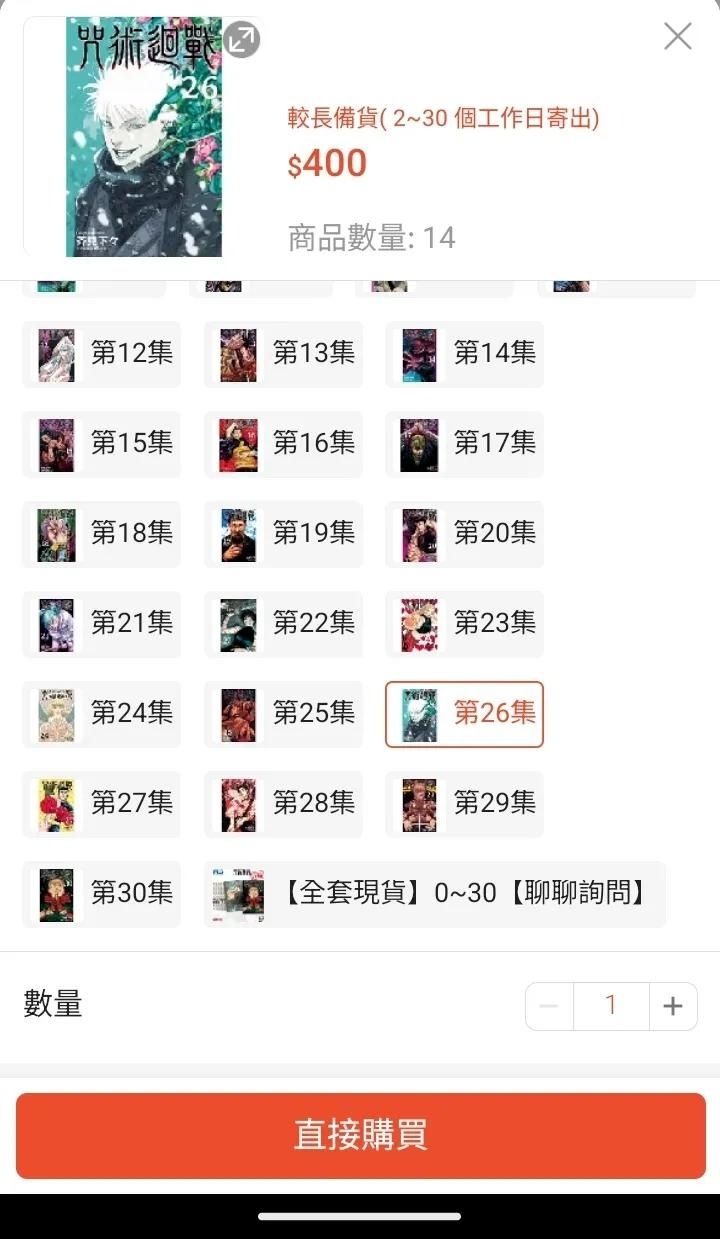
Task: Deselect the highlighted 第26集 chip
Action: [465, 714]
